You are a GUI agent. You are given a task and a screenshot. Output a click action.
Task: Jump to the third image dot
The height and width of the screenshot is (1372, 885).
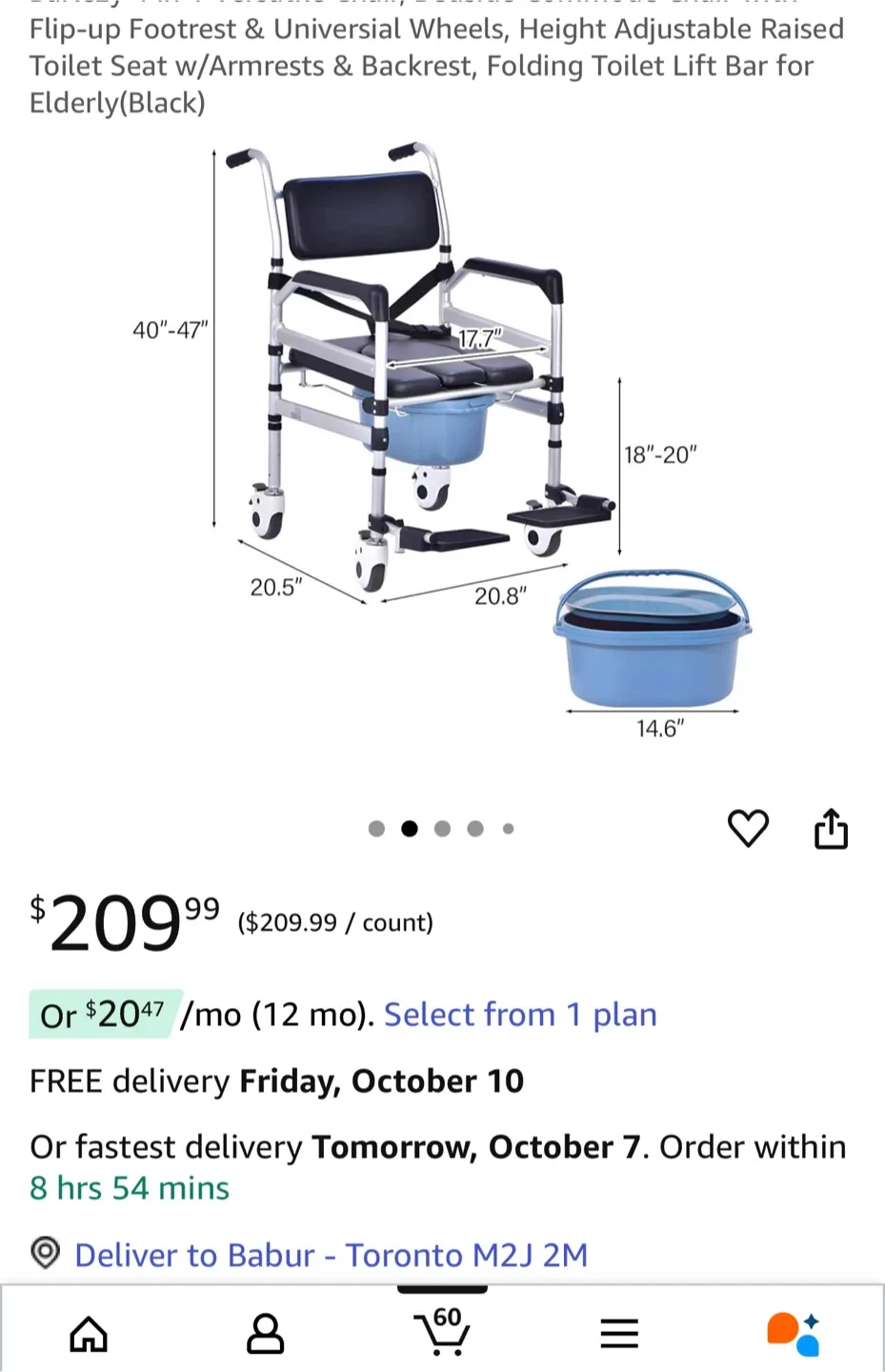tap(442, 829)
